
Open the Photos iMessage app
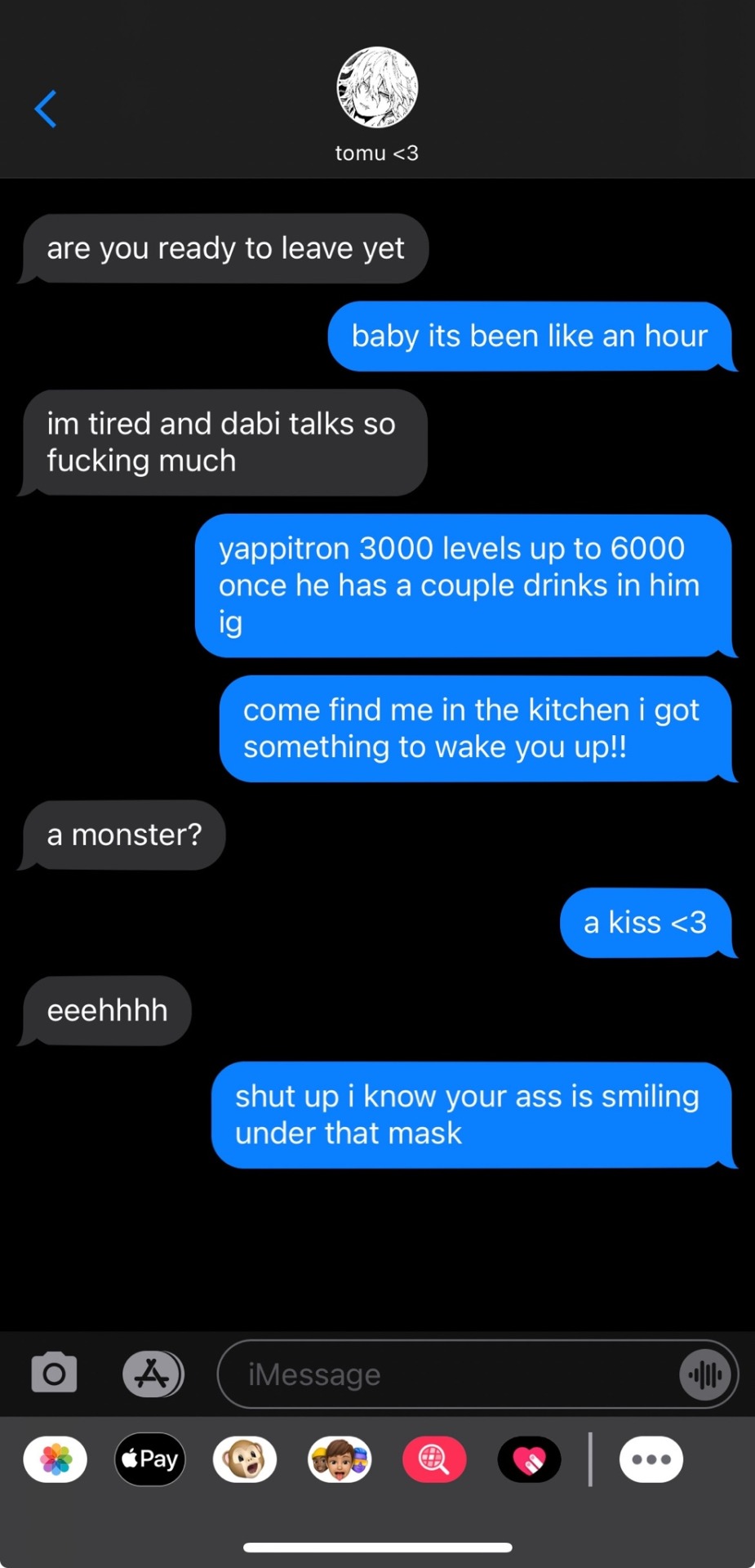click(56, 1459)
